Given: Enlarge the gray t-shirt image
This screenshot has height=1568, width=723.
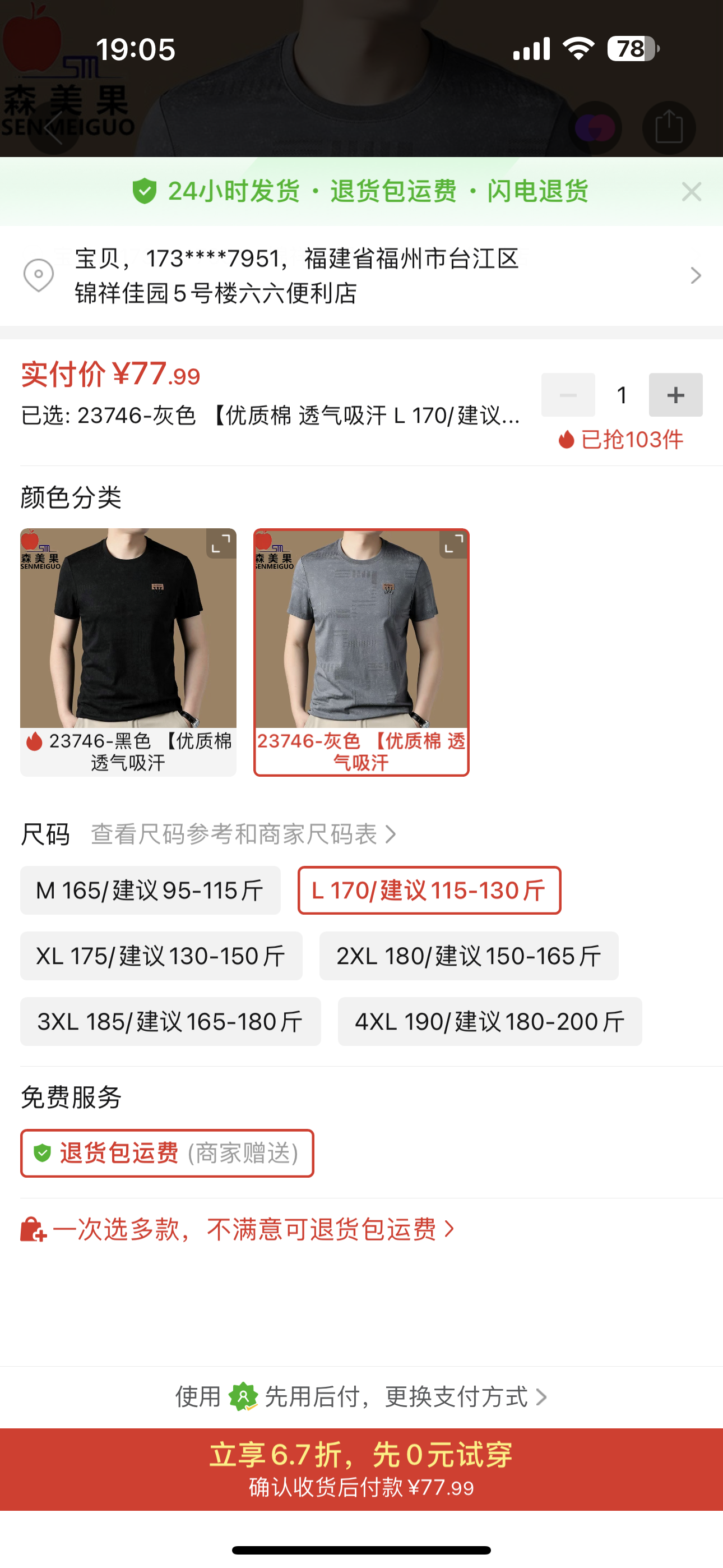Looking at the screenshot, I should [453, 543].
